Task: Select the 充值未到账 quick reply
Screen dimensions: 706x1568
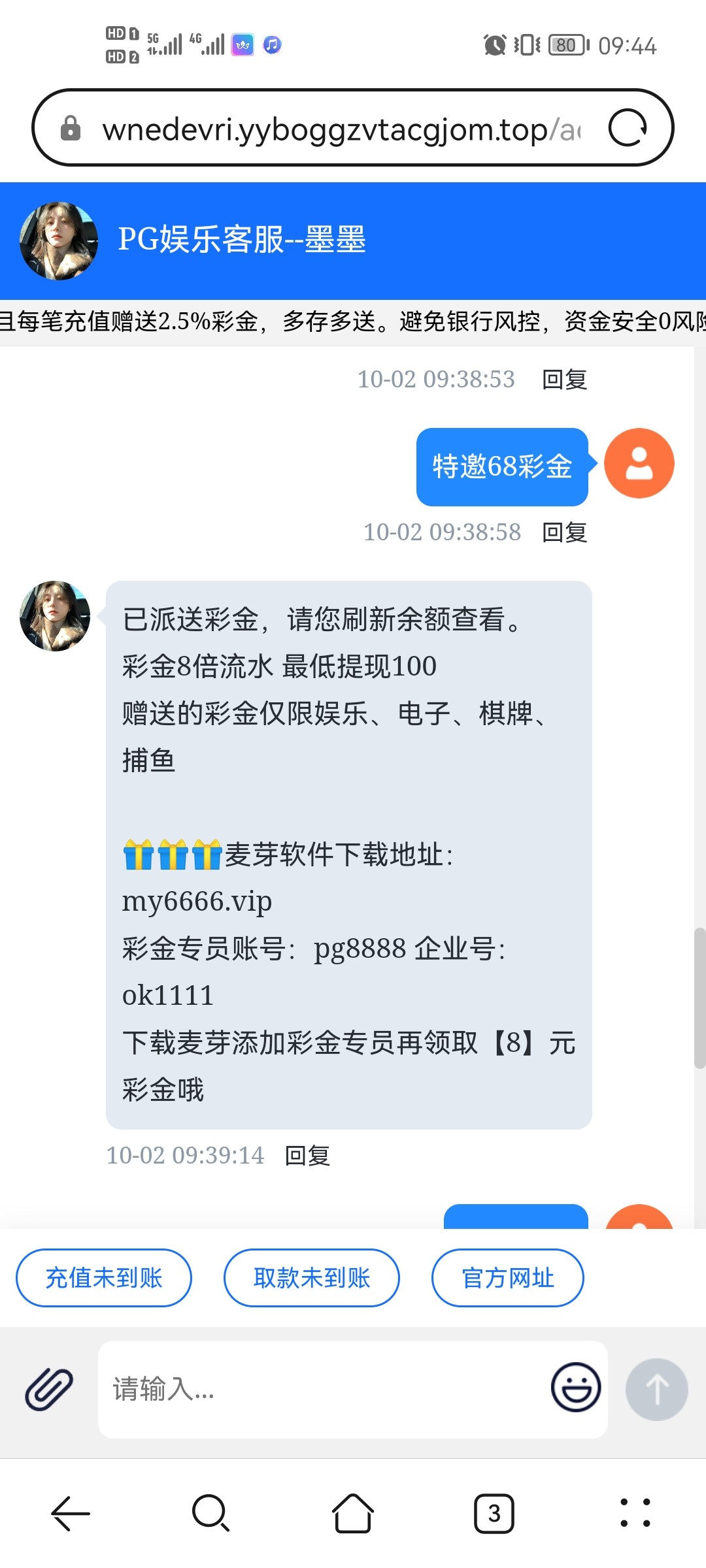Action: click(104, 1278)
